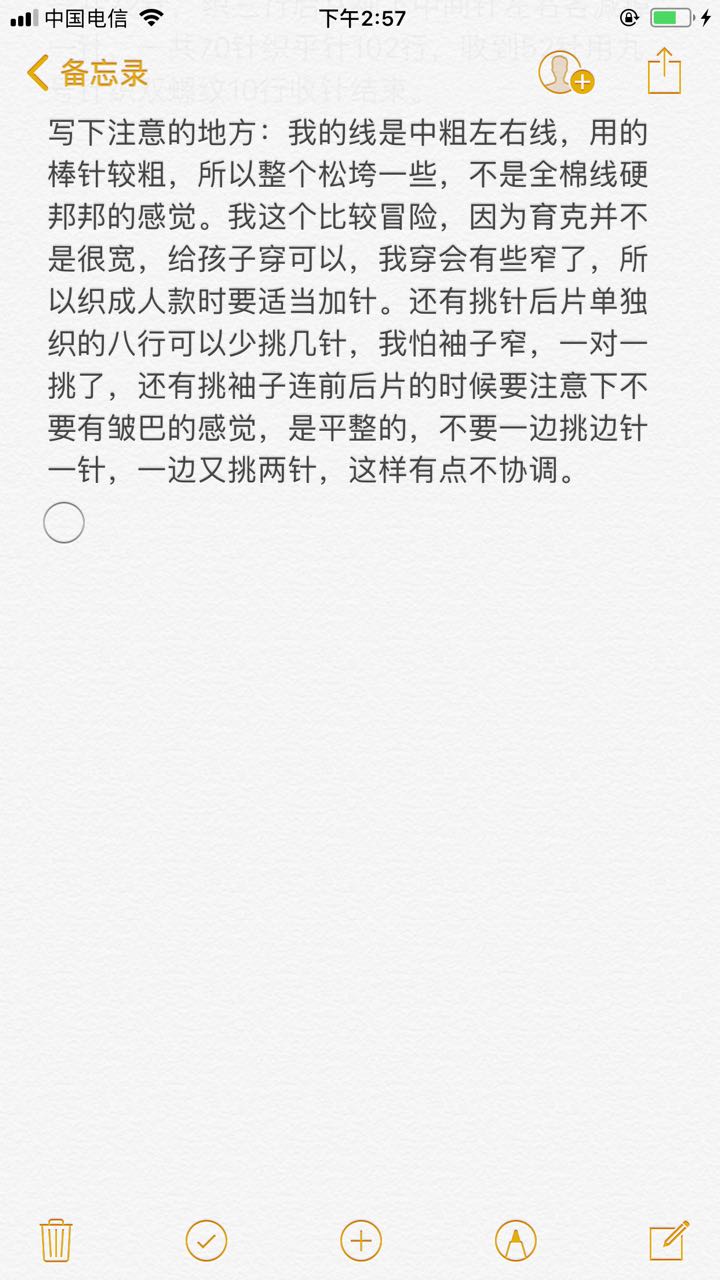The image size is (720, 1280).
Task: Add people to this note
Action: 566,73
